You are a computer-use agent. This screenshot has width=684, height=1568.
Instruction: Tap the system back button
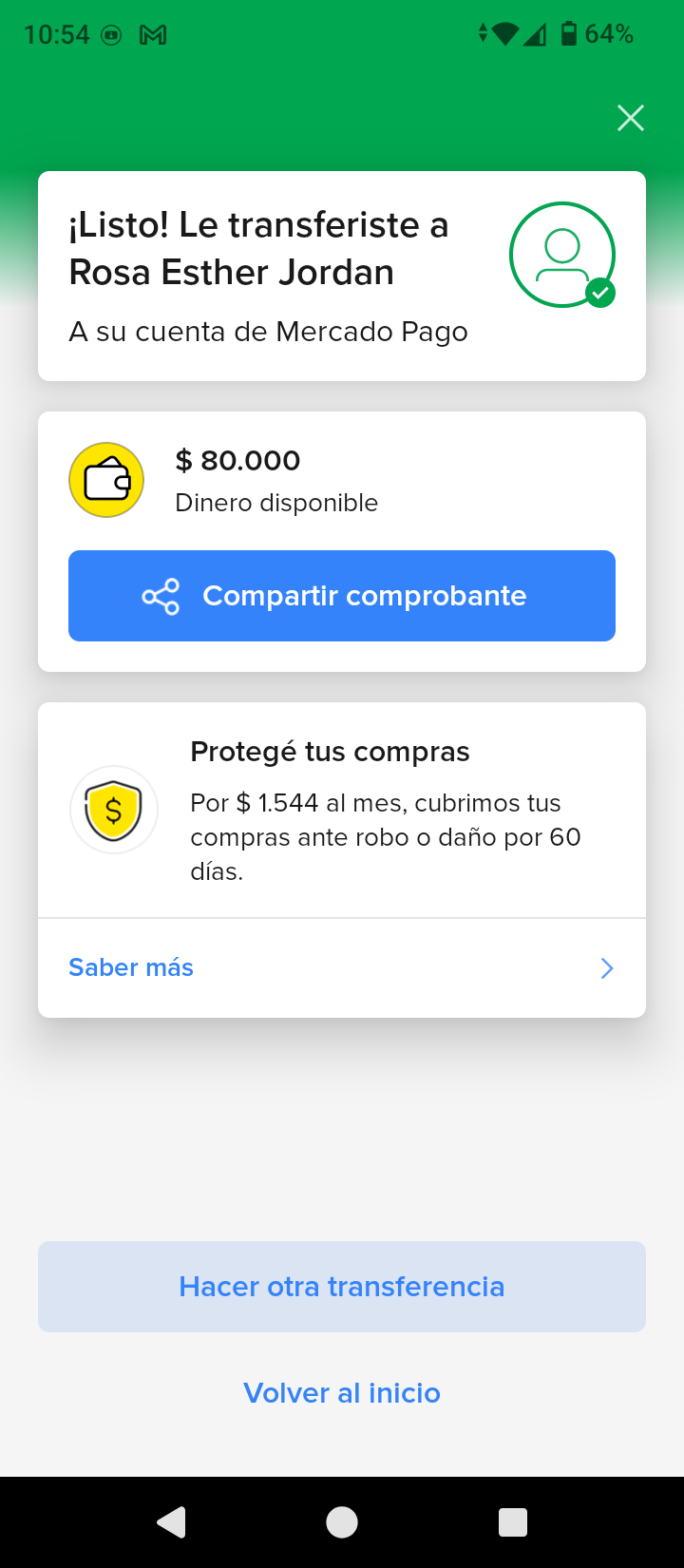coord(172,1522)
